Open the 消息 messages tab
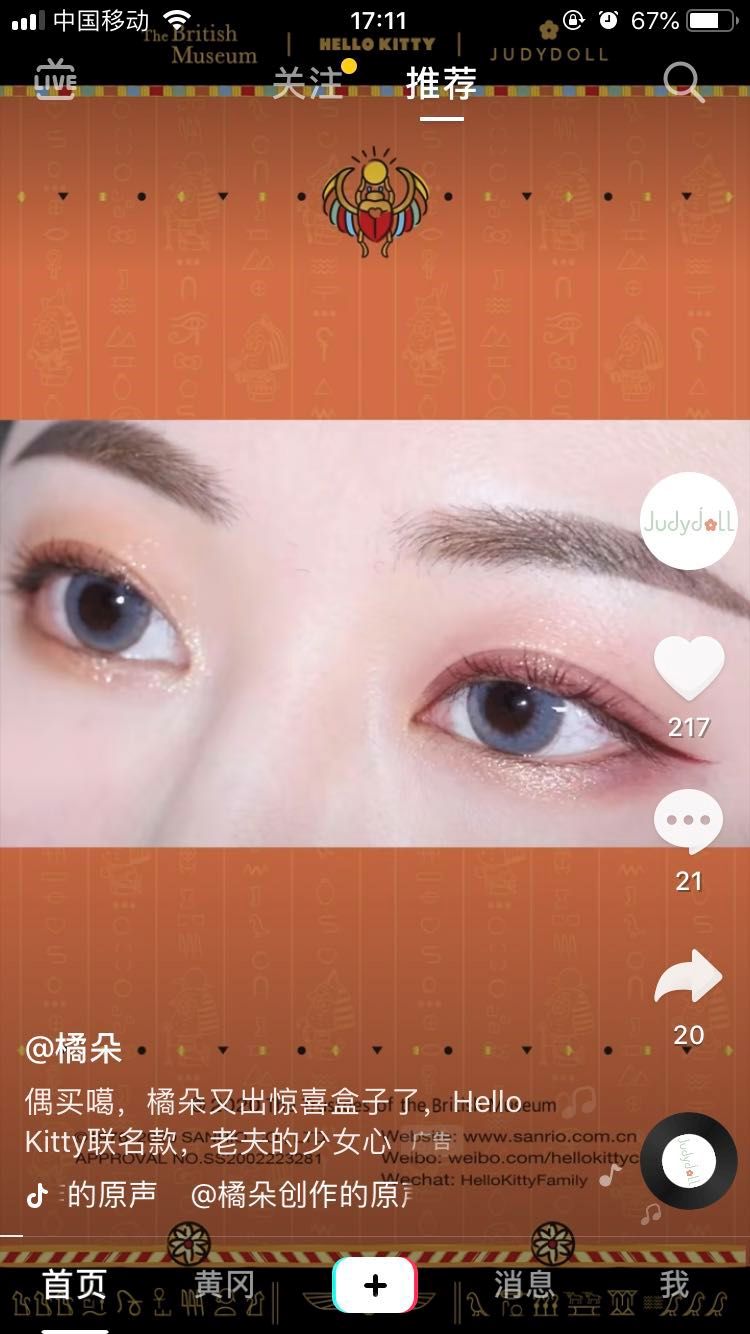Viewport: 750px width, 1334px height. 524,1285
